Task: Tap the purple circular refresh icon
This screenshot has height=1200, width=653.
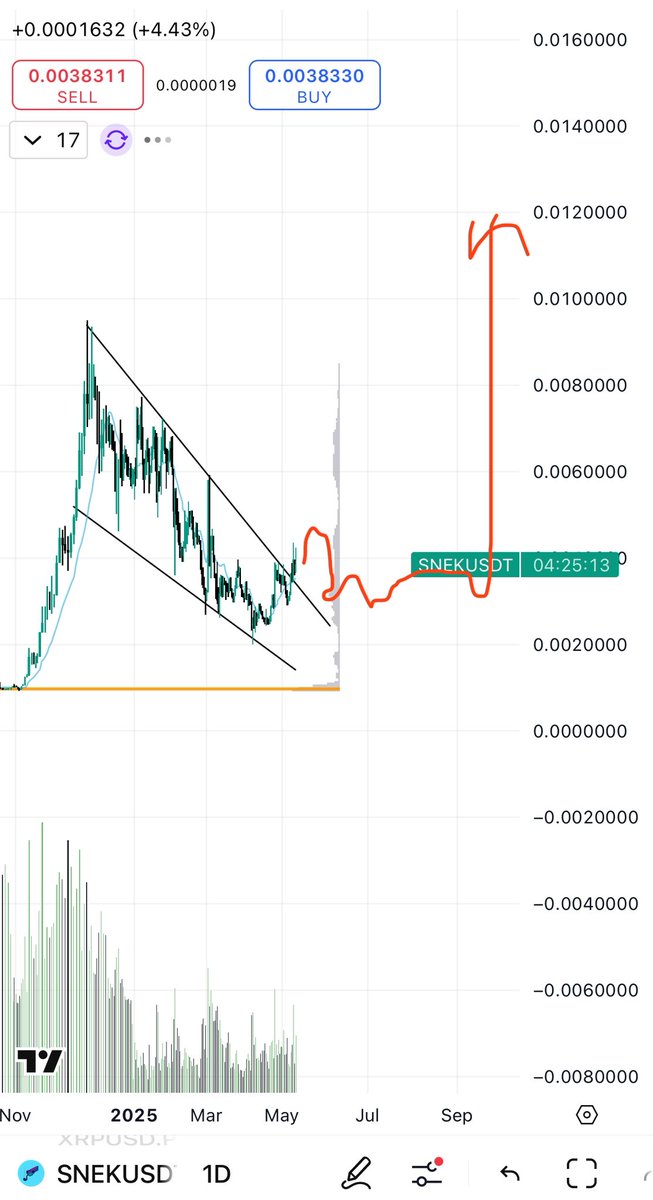Action: 116,139
